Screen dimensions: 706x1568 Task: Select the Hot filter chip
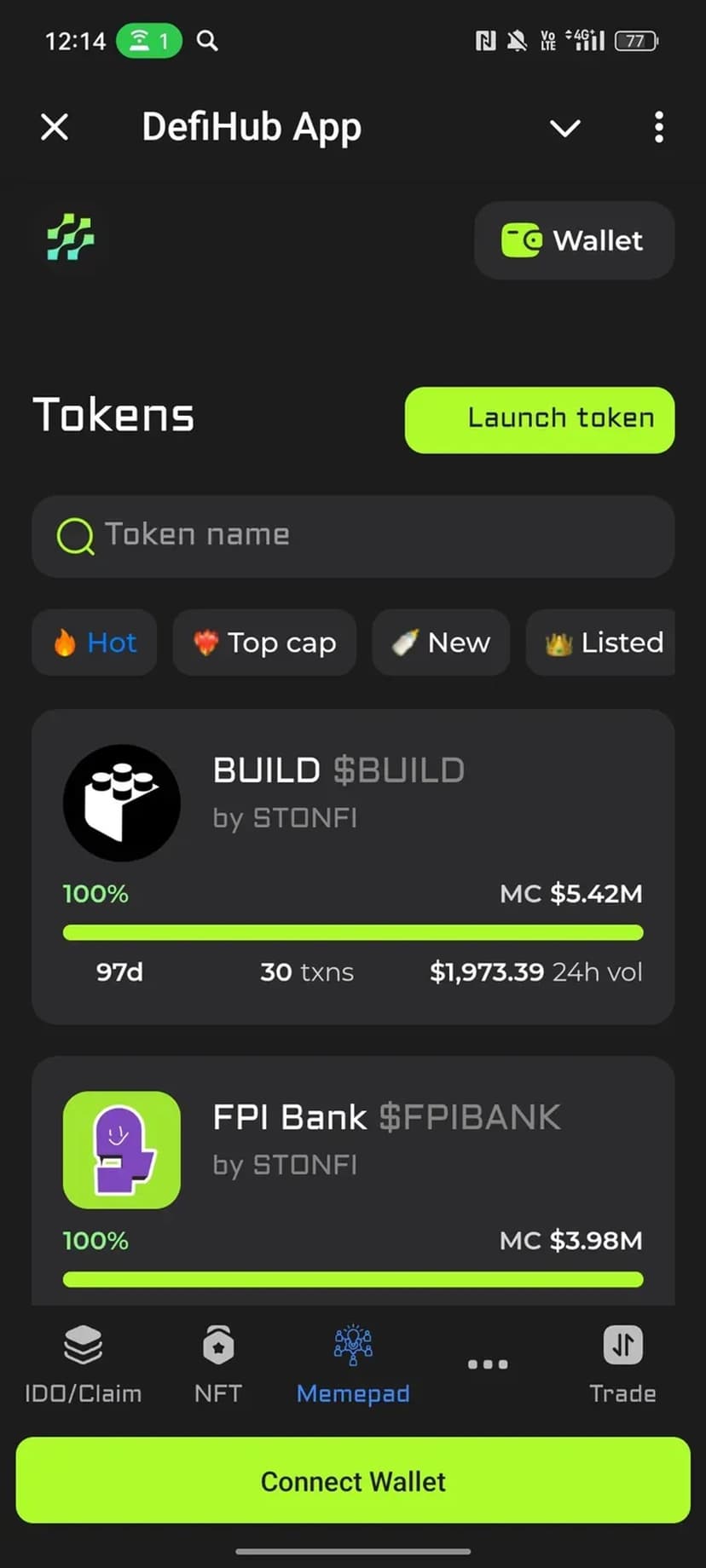(95, 643)
